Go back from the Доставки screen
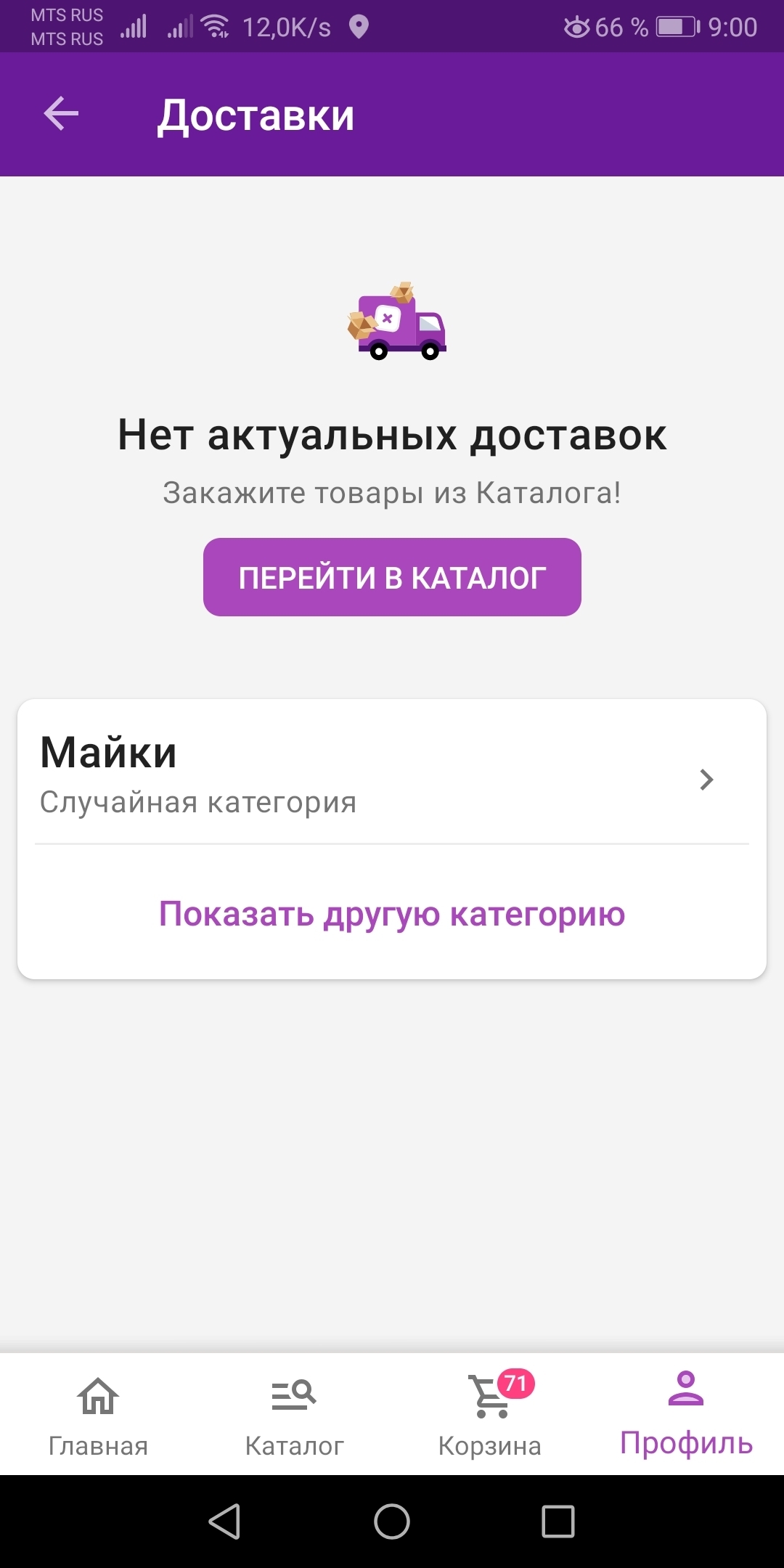This screenshot has width=784, height=1568. coord(61,114)
